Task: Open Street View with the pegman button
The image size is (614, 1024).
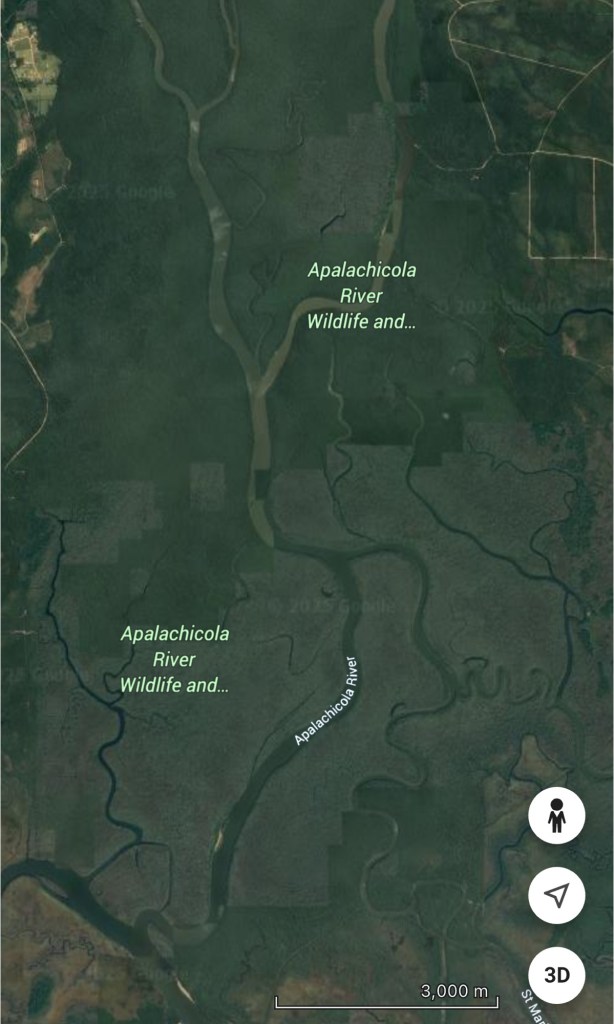Action: pyautogui.click(x=557, y=816)
